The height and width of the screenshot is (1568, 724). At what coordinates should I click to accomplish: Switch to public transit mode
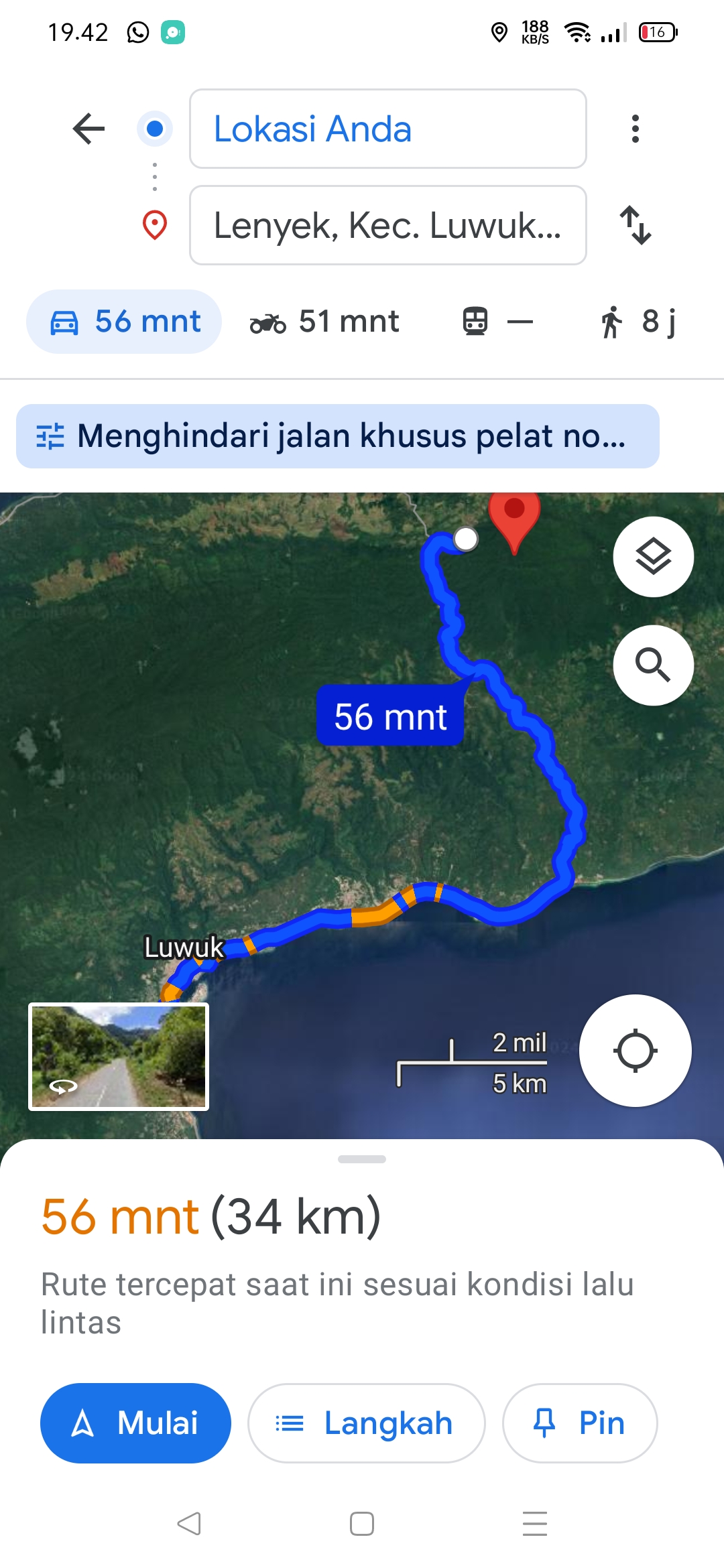click(497, 322)
